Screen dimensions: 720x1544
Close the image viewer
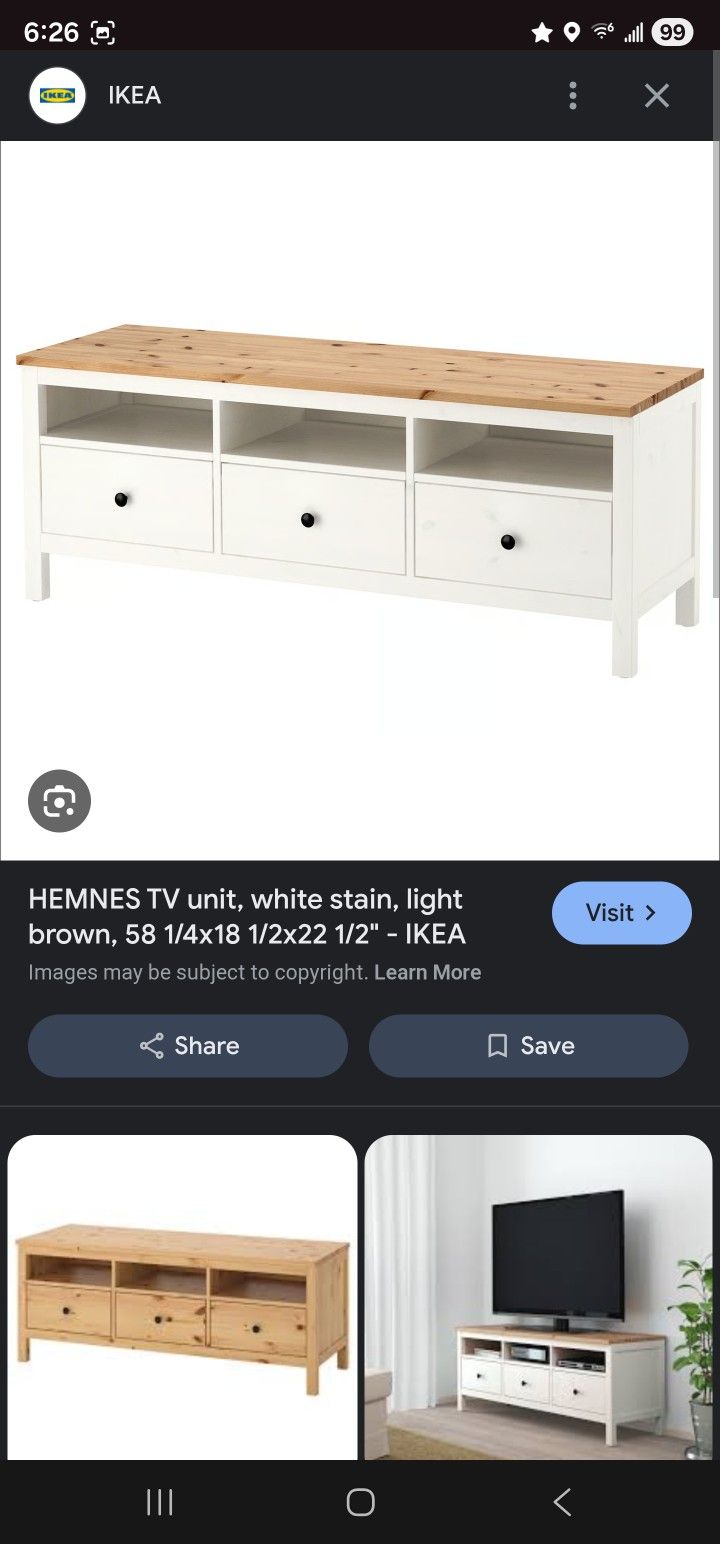(656, 96)
